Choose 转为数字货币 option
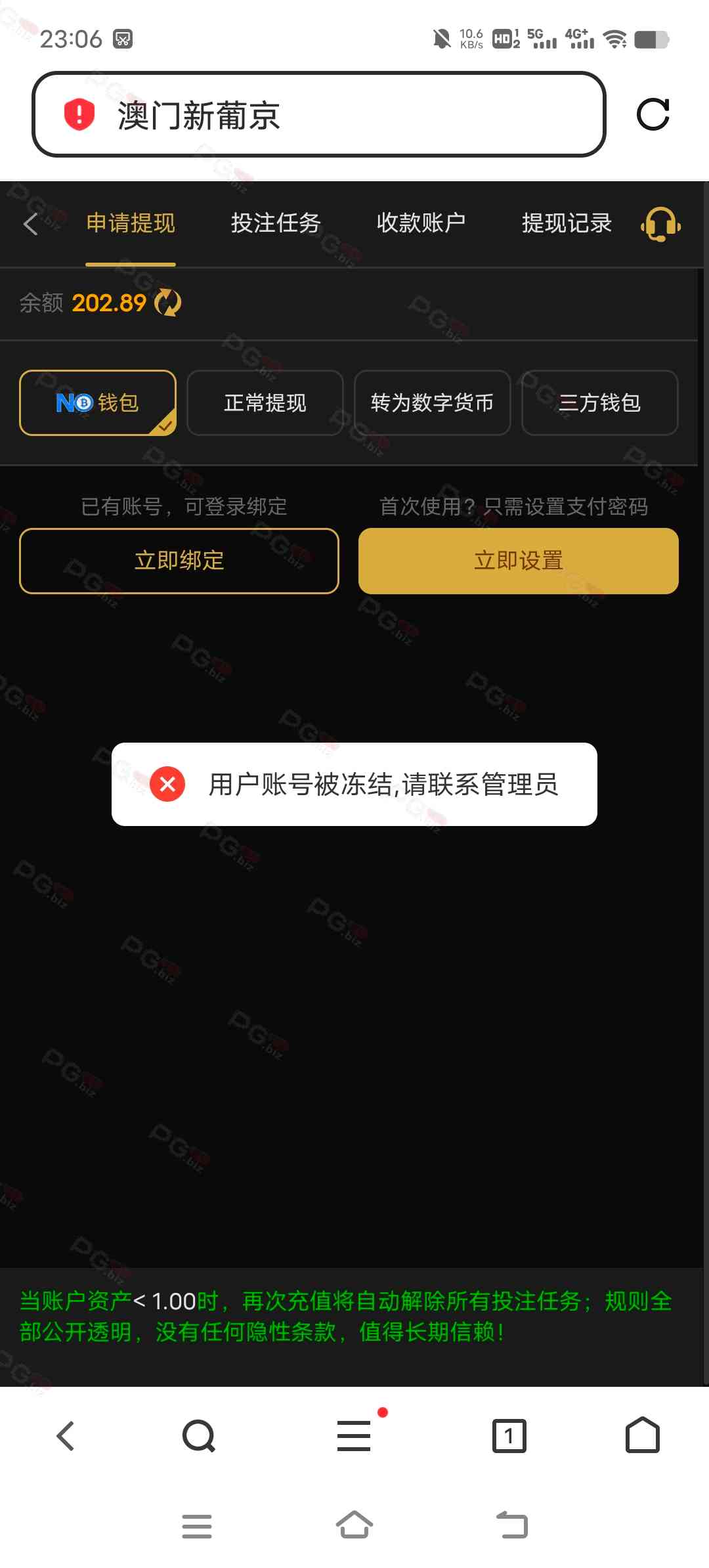Screen dimensions: 709x1568 point(432,403)
